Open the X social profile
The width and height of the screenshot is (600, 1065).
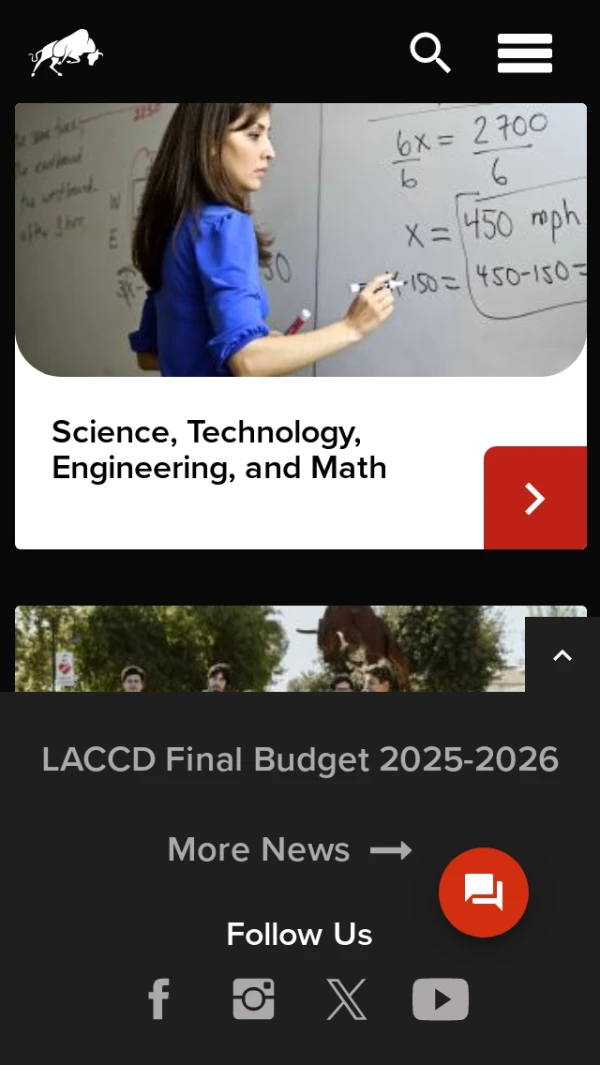(x=346, y=999)
